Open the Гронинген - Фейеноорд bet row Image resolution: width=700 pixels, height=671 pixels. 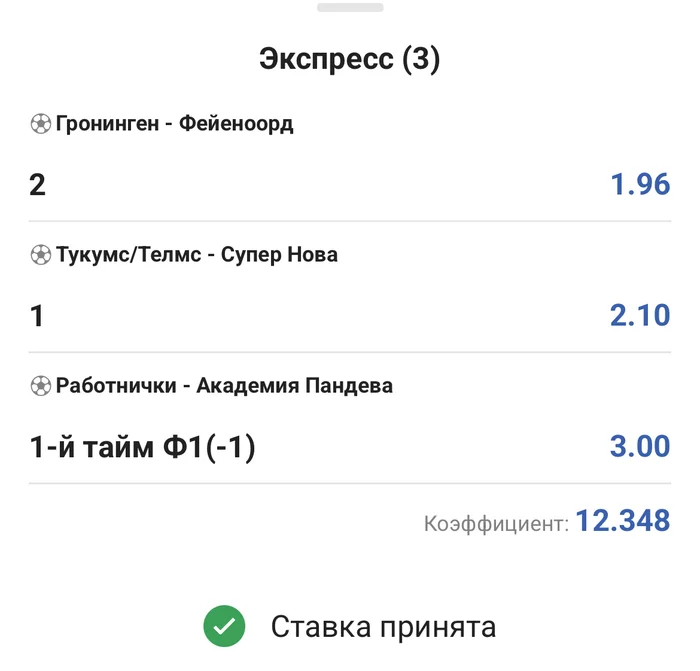350,157
